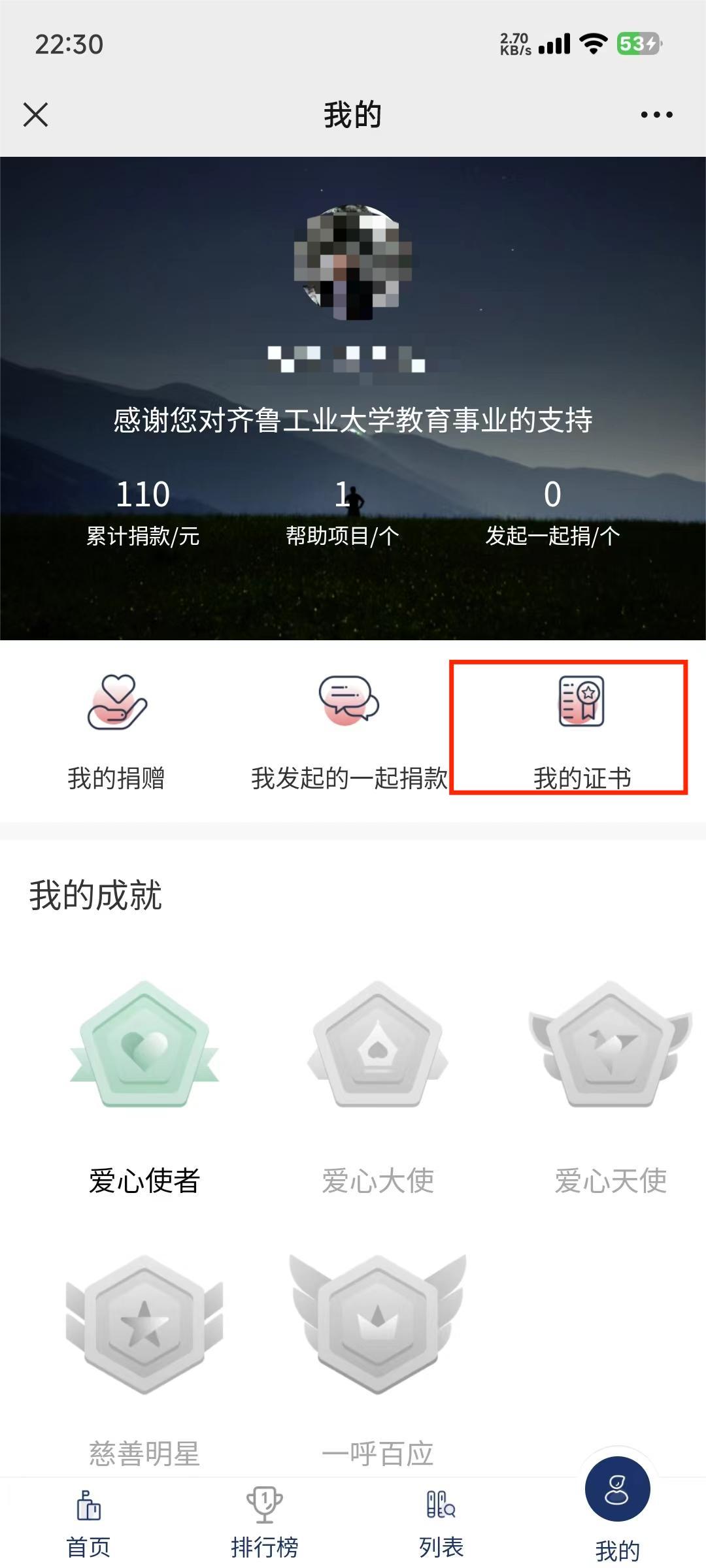706x1568 pixels.
Task: Open the three-dot overflow menu
Action: click(656, 115)
